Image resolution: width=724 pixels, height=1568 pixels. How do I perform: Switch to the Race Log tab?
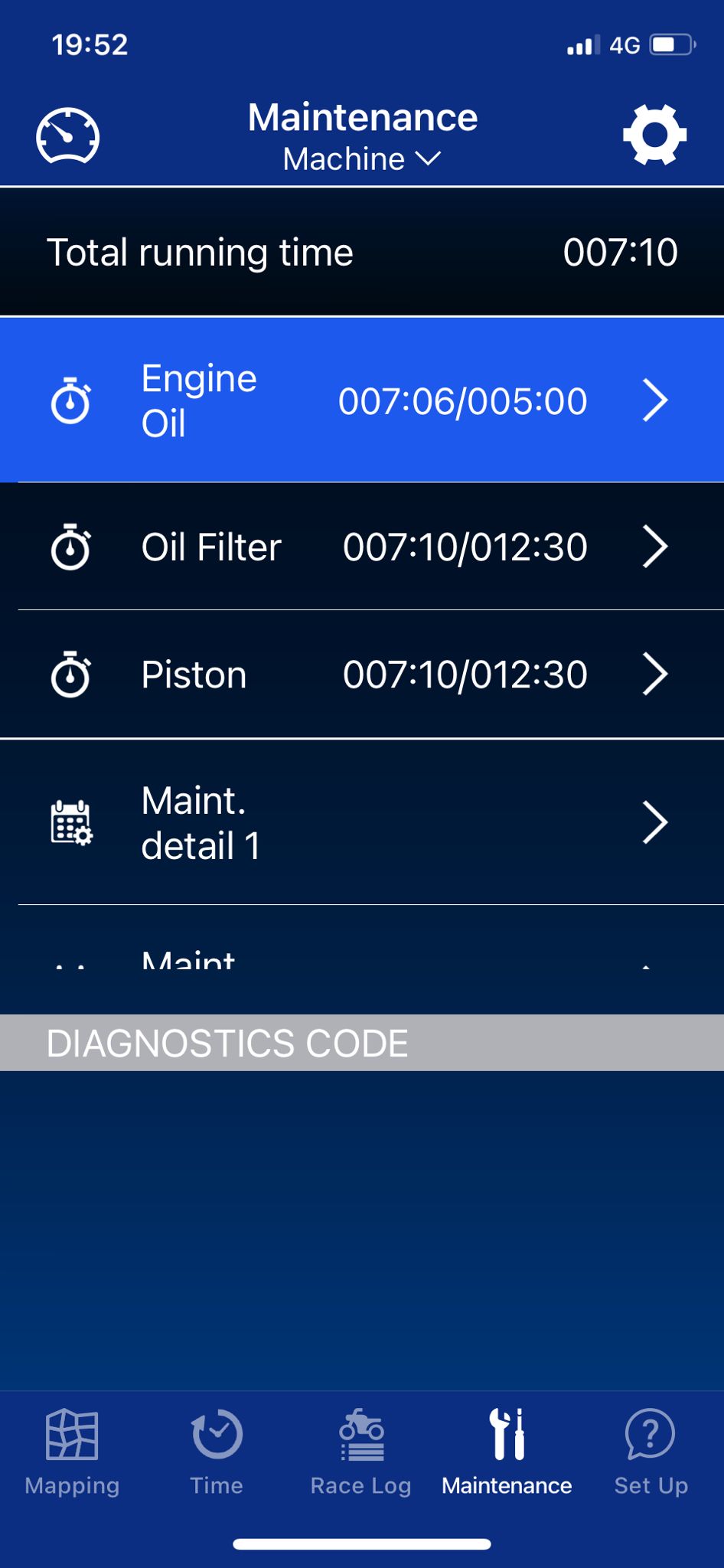361,1452
